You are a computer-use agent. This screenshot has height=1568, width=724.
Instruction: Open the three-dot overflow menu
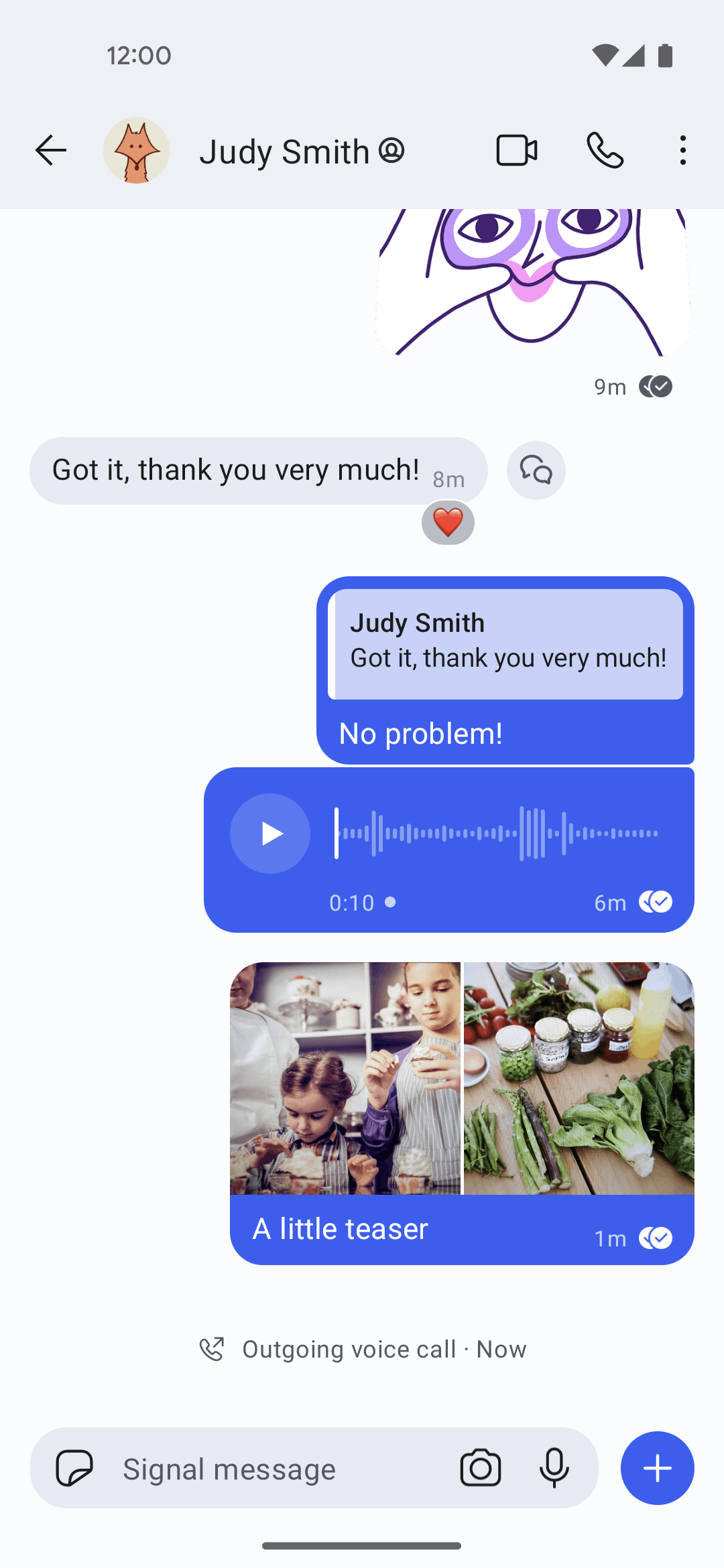pos(682,150)
